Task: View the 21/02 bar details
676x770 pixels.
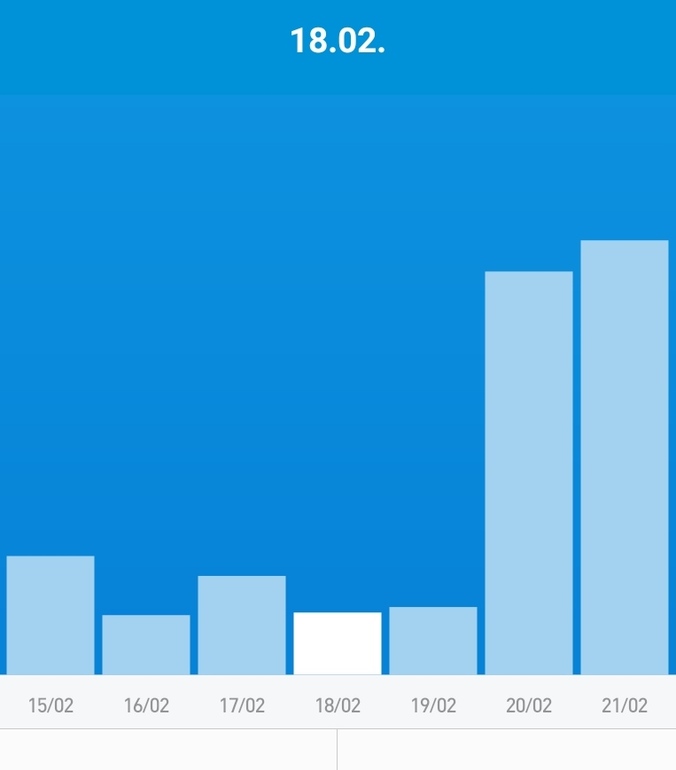Action: [624, 457]
